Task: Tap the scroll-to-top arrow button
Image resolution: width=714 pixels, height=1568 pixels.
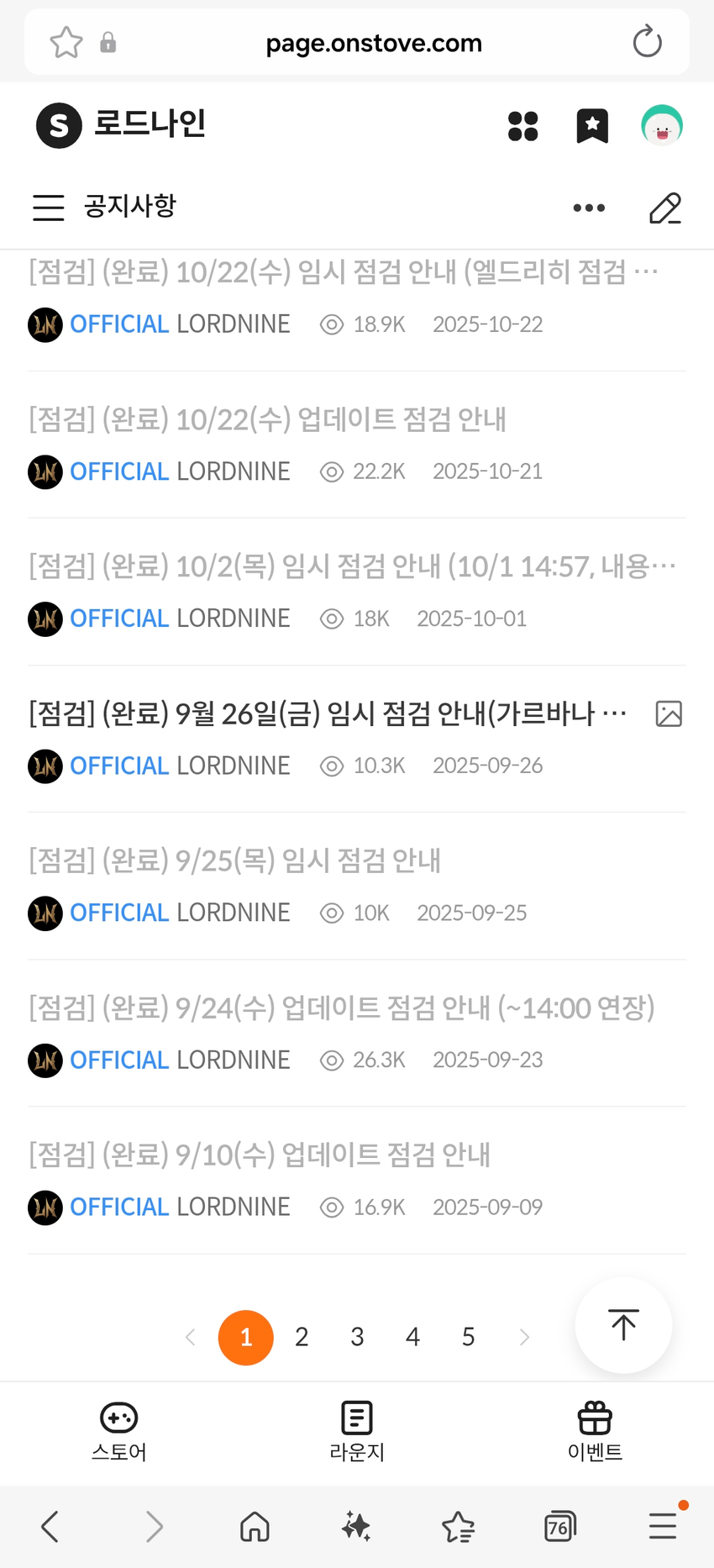Action: click(x=623, y=1325)
